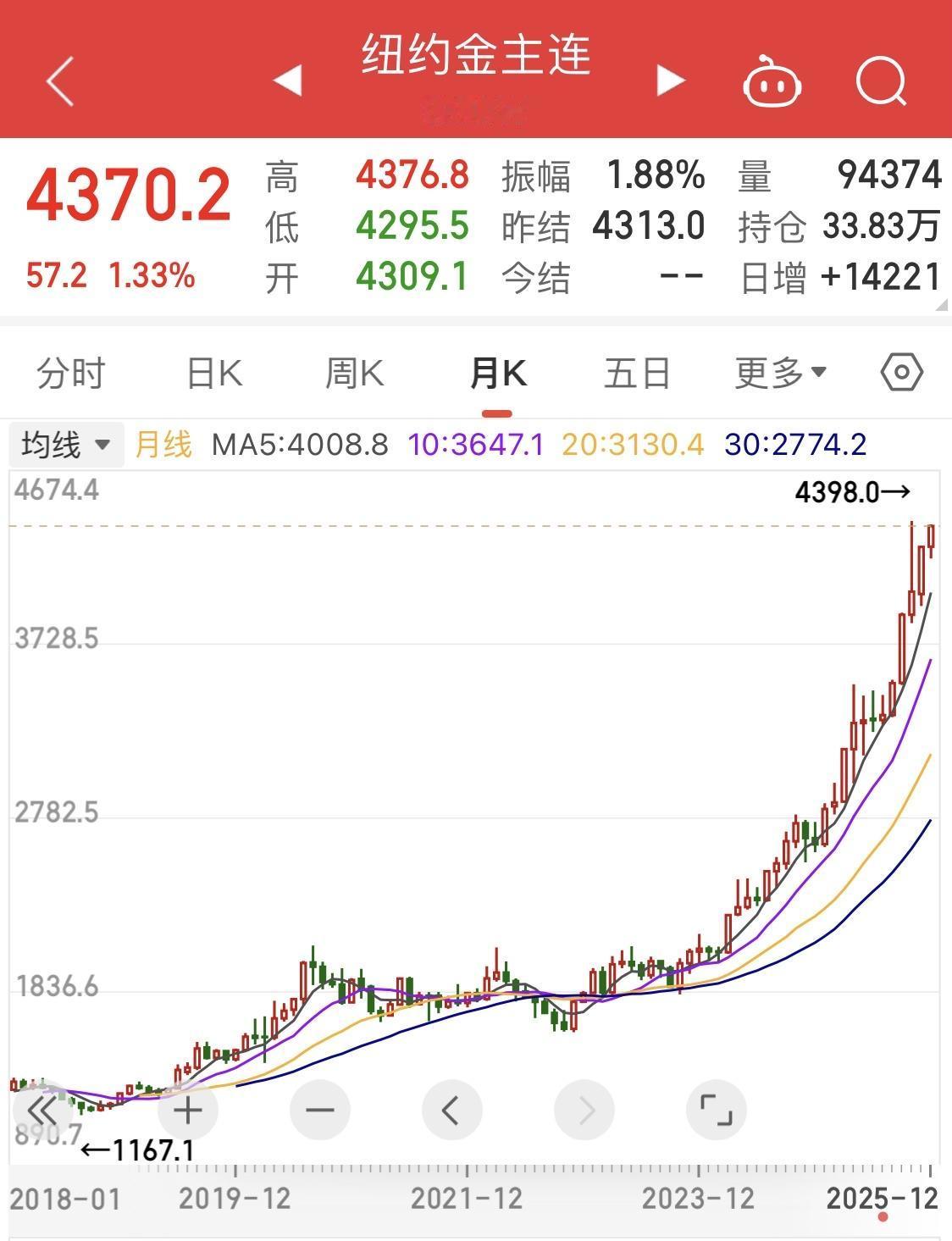
Task: Open the 分时 intraday view
Action: [x=69, y=371]
